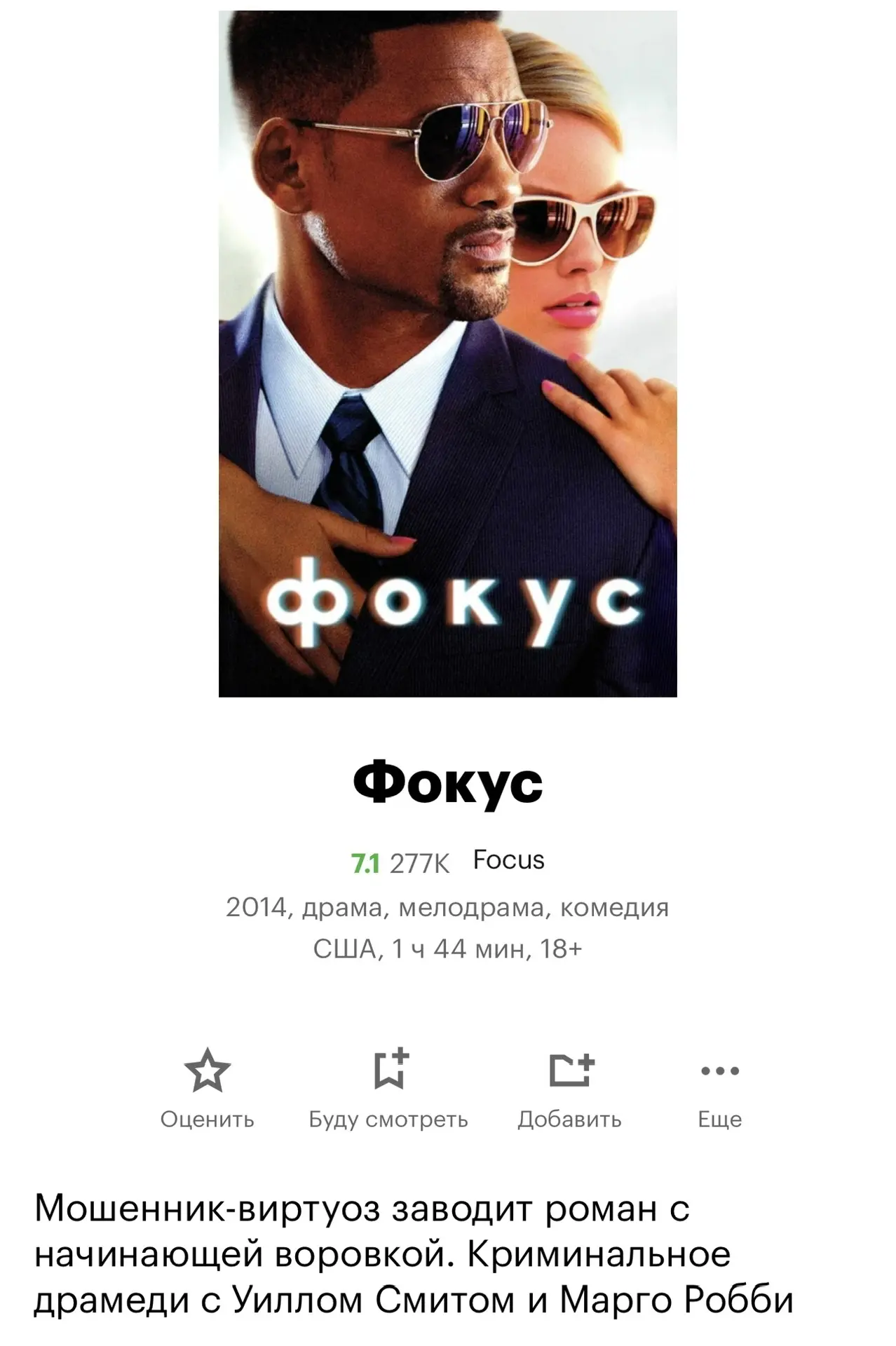This screenshot has height=1346, width=896.
Task: Open the Еще more options menu
Action: pos(720,1071)
